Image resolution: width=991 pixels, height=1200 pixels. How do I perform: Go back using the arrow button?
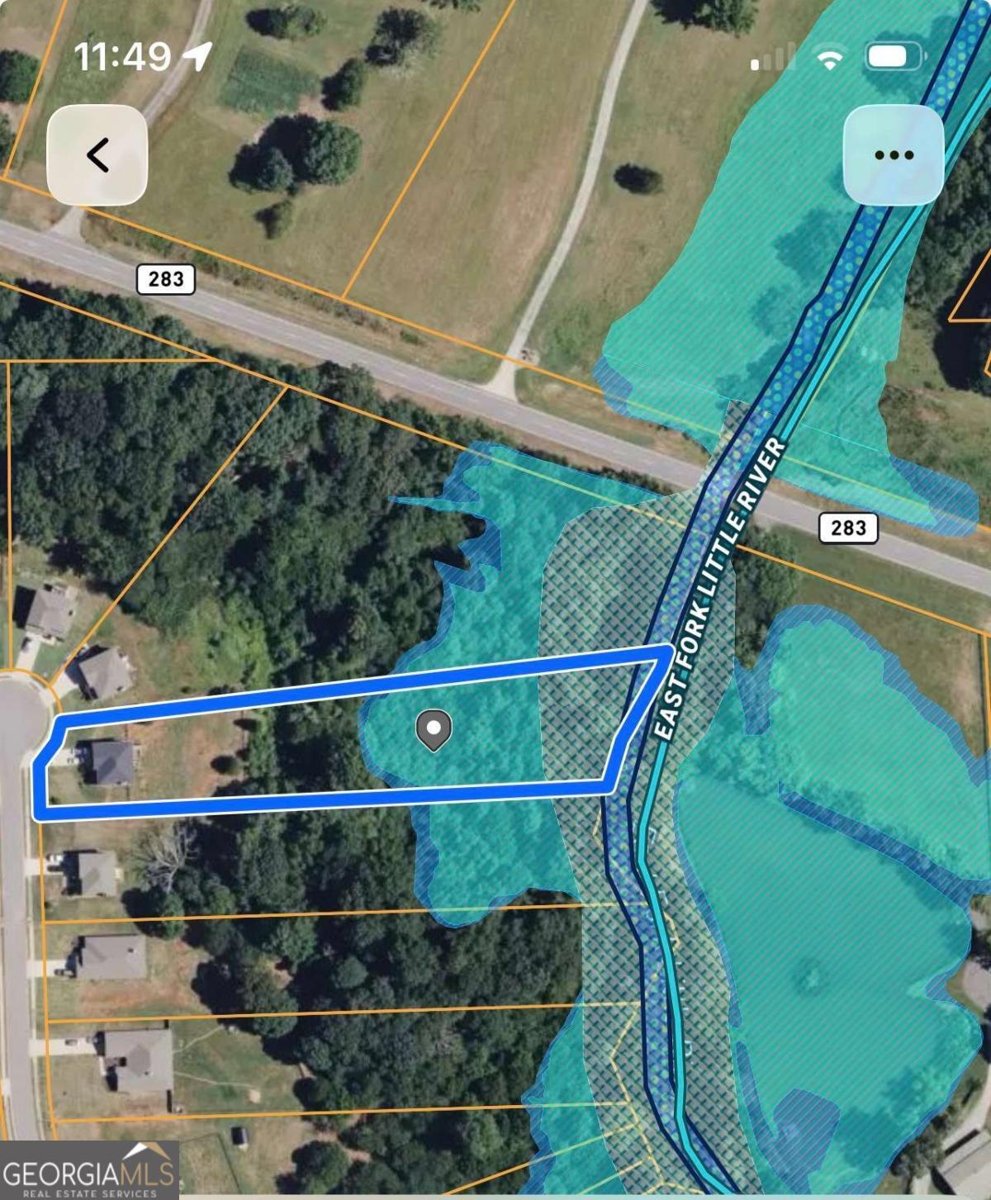coord(97,155)
